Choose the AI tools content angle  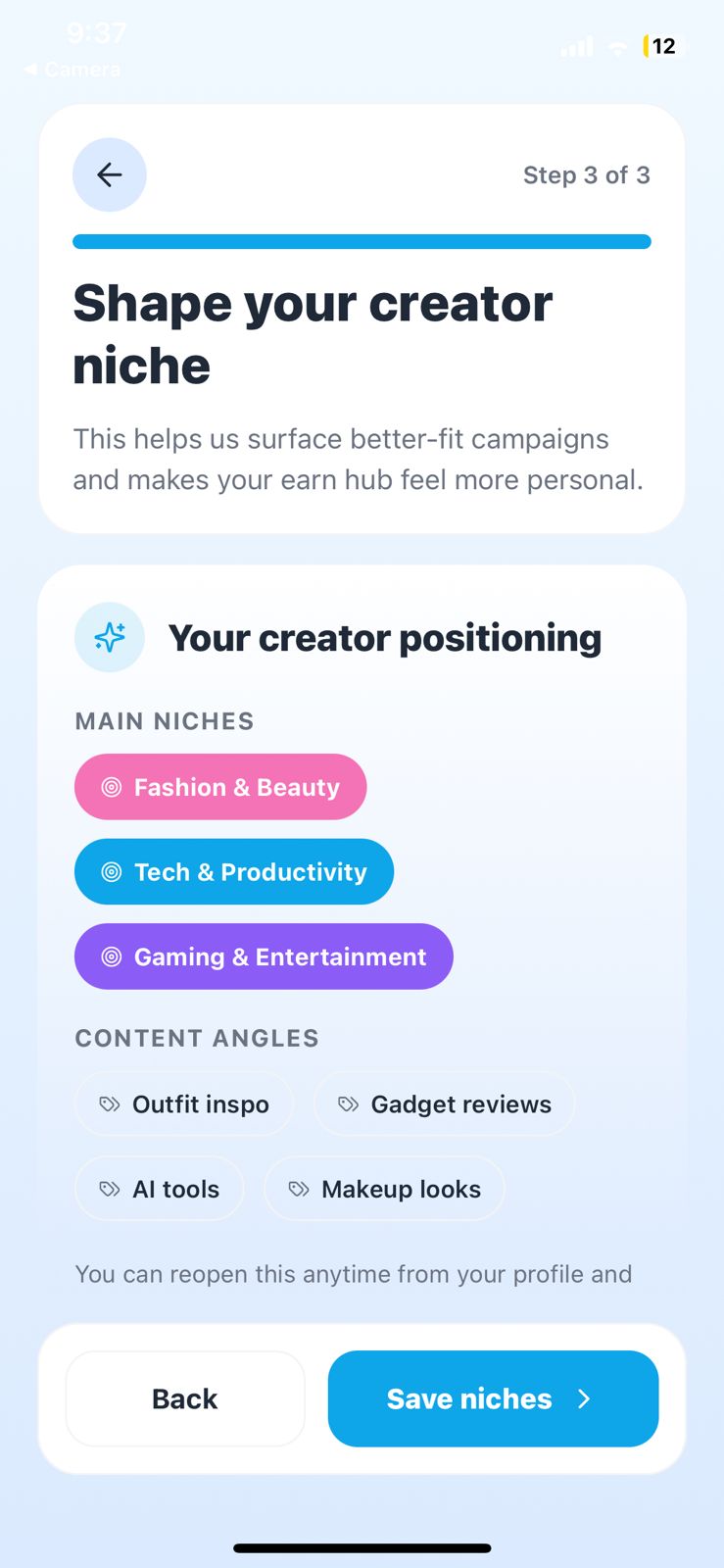160,1189
